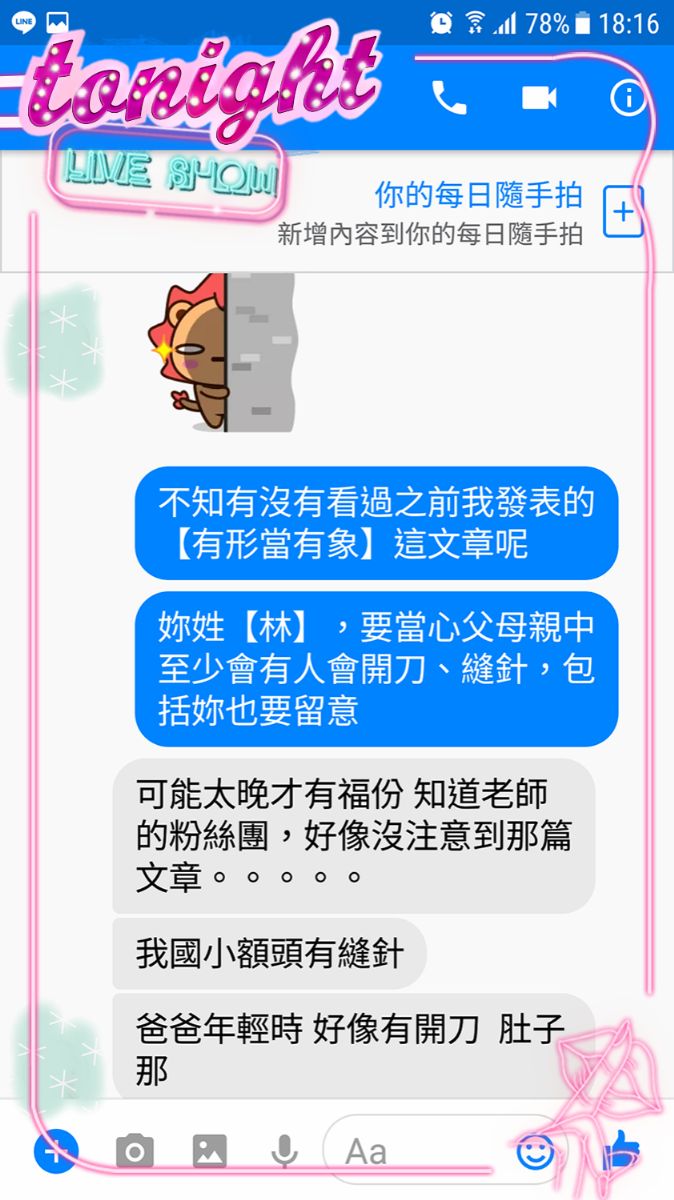The image size is (674, 1200).
Task: Start a voice call
Action: tap(449, 97)
